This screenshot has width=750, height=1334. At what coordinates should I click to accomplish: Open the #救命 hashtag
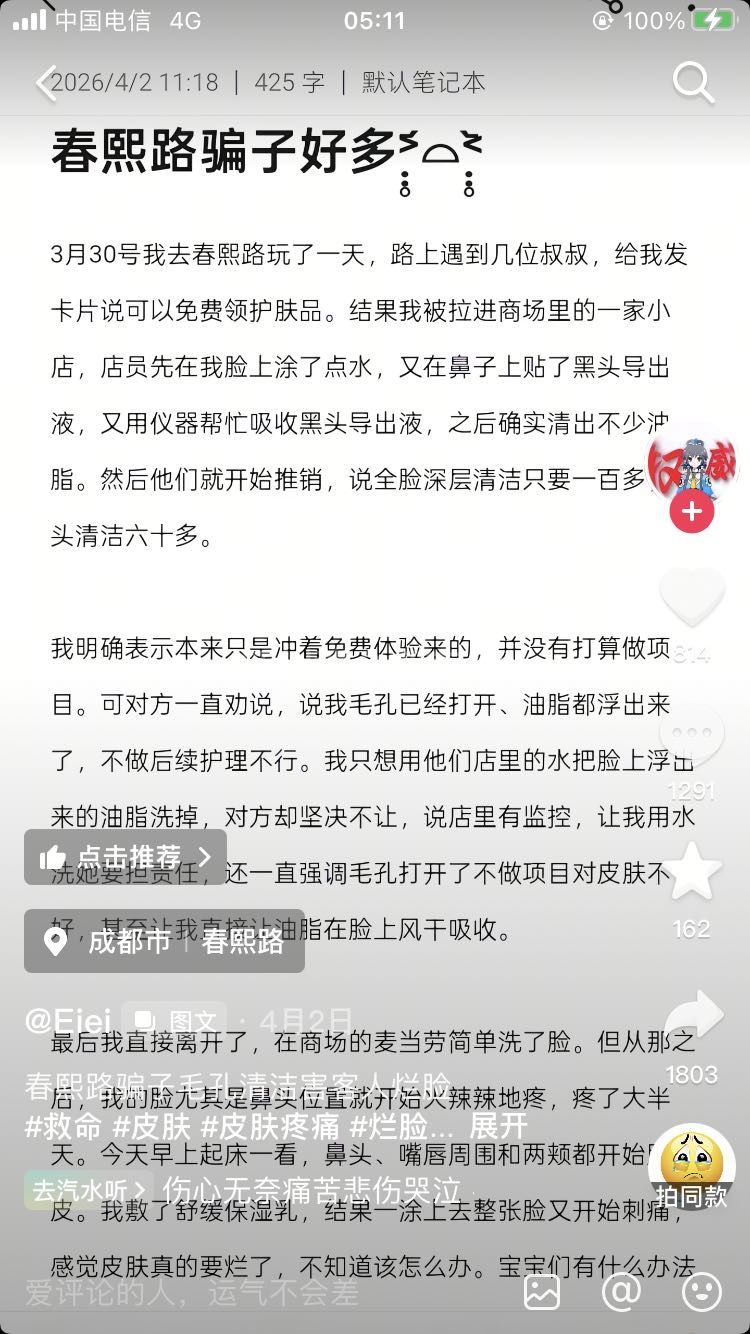click(63, 1126)
